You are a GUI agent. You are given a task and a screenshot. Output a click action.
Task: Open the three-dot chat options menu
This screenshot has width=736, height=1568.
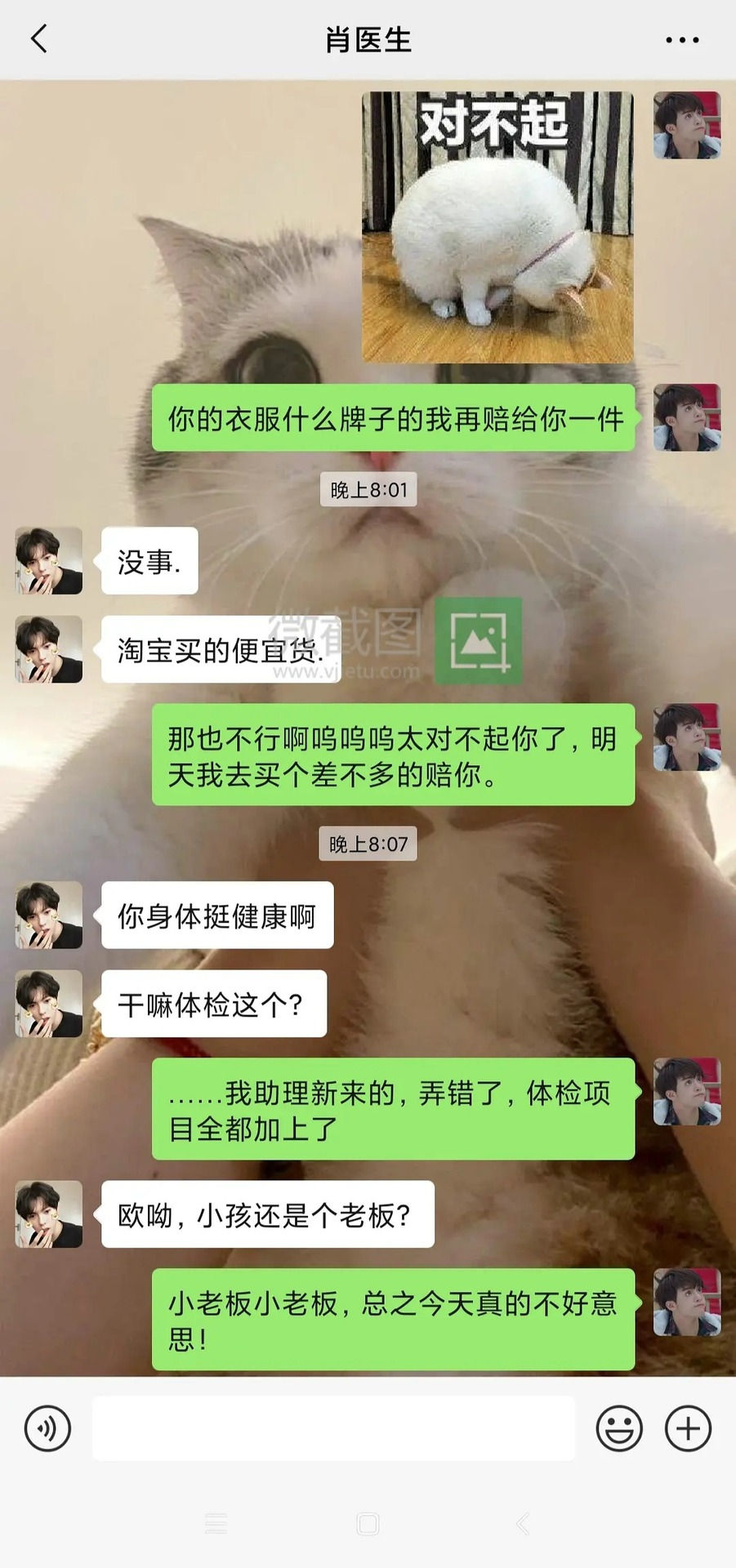tap(682, 39)
